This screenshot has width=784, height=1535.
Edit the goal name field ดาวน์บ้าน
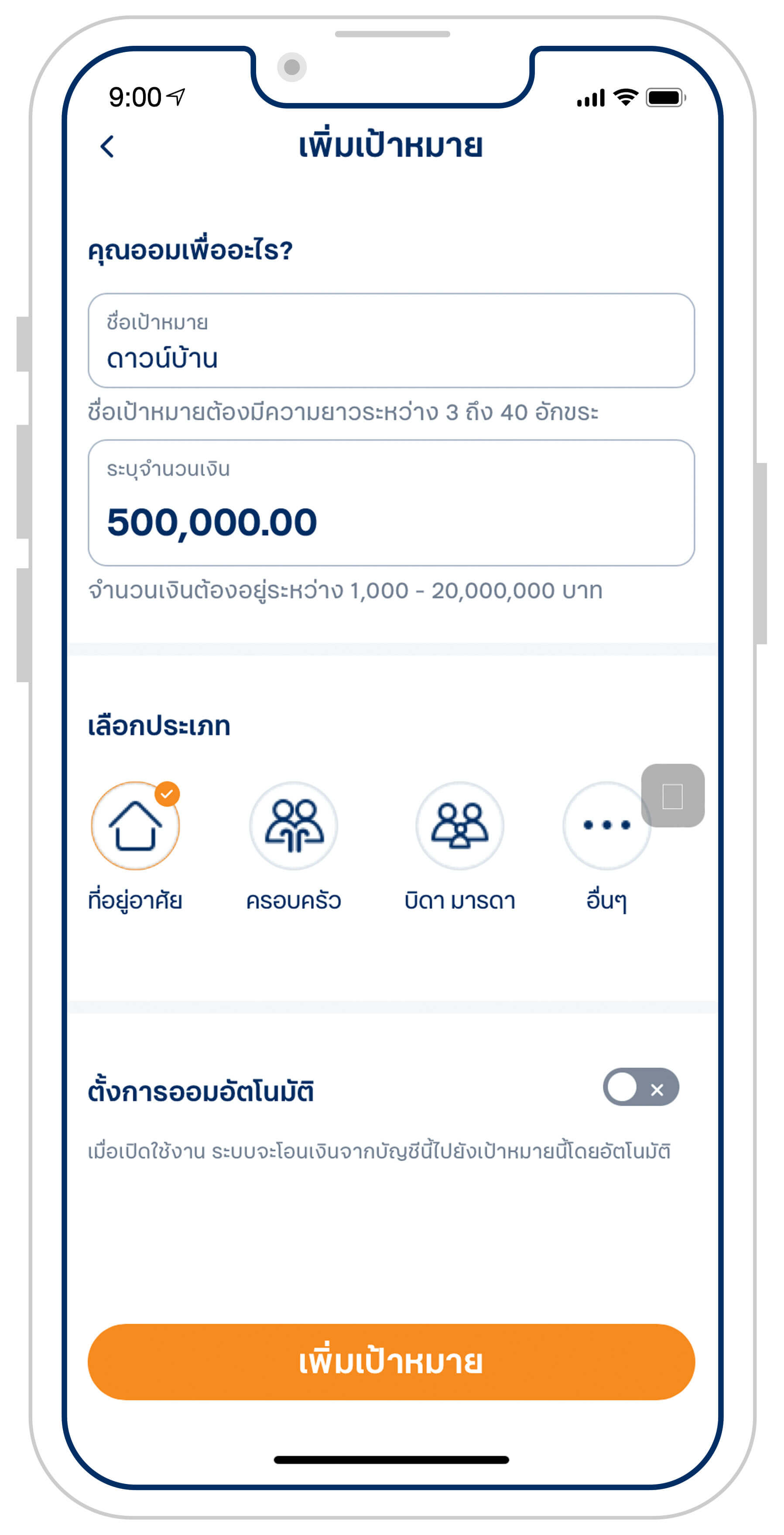[x=391, y=341]
